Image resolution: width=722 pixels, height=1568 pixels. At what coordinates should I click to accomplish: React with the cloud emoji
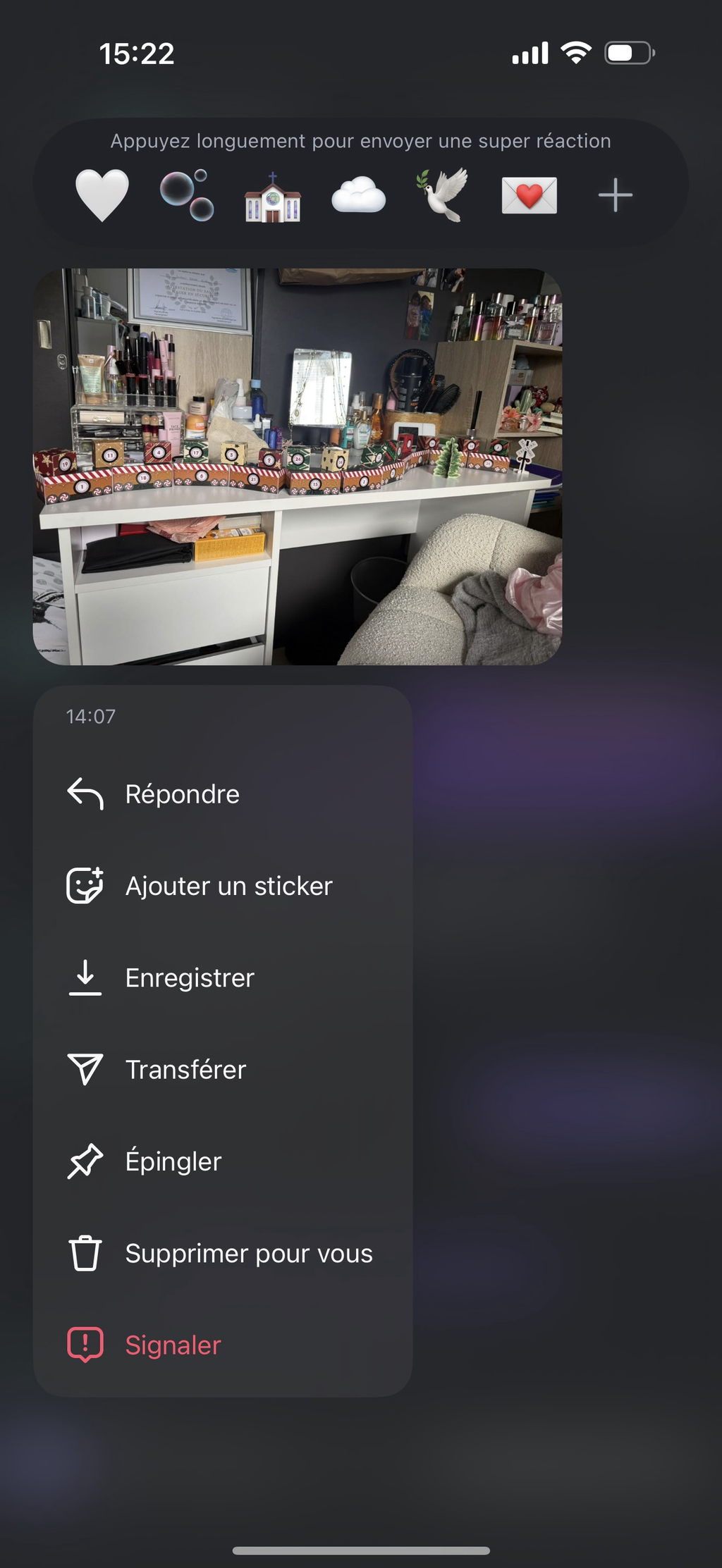click(358, 195)
